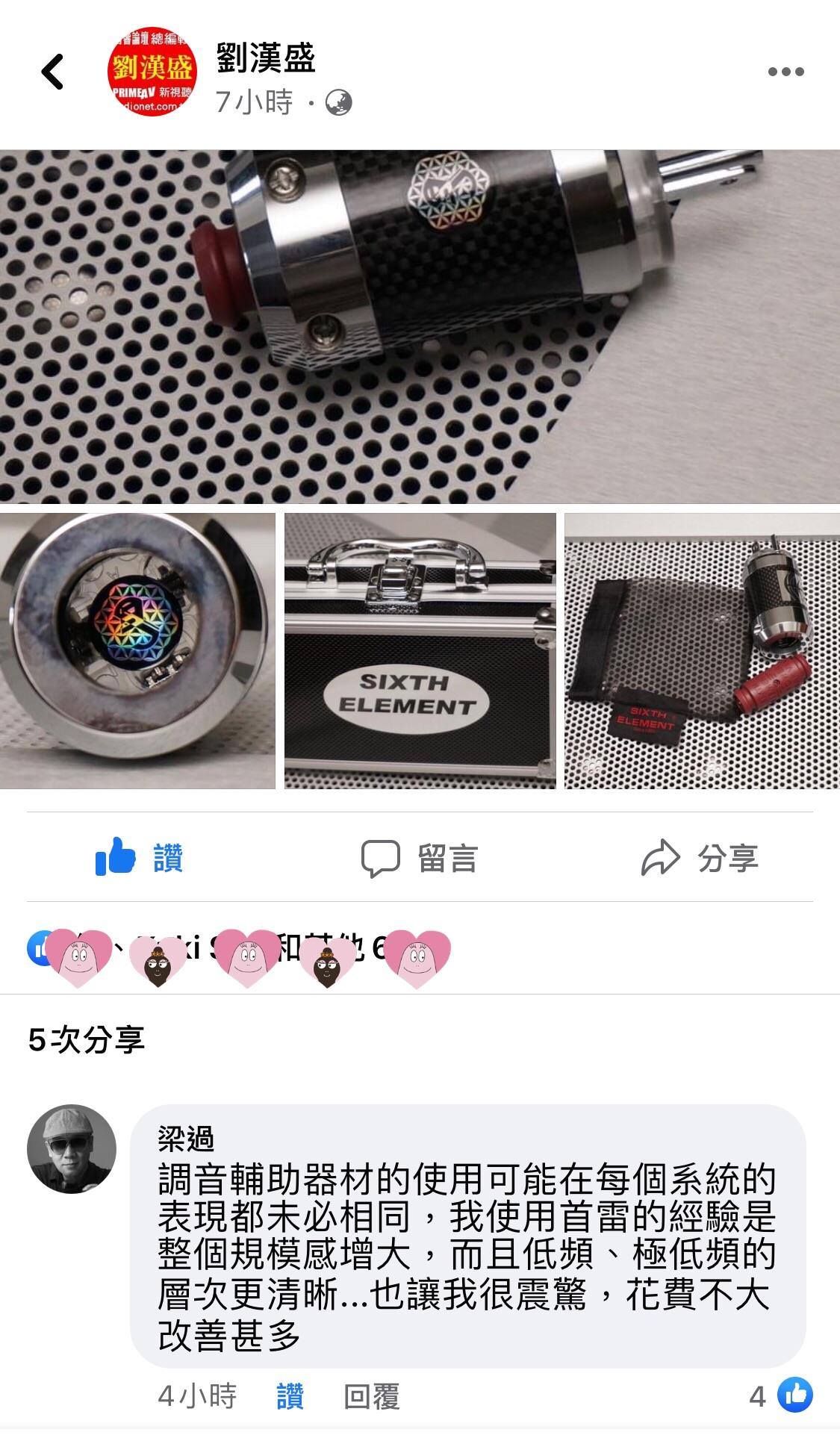Open commenter name 梁過
Image resolution: width=840 pixels, height=1441 pixels.
(x=186, y=1139)
